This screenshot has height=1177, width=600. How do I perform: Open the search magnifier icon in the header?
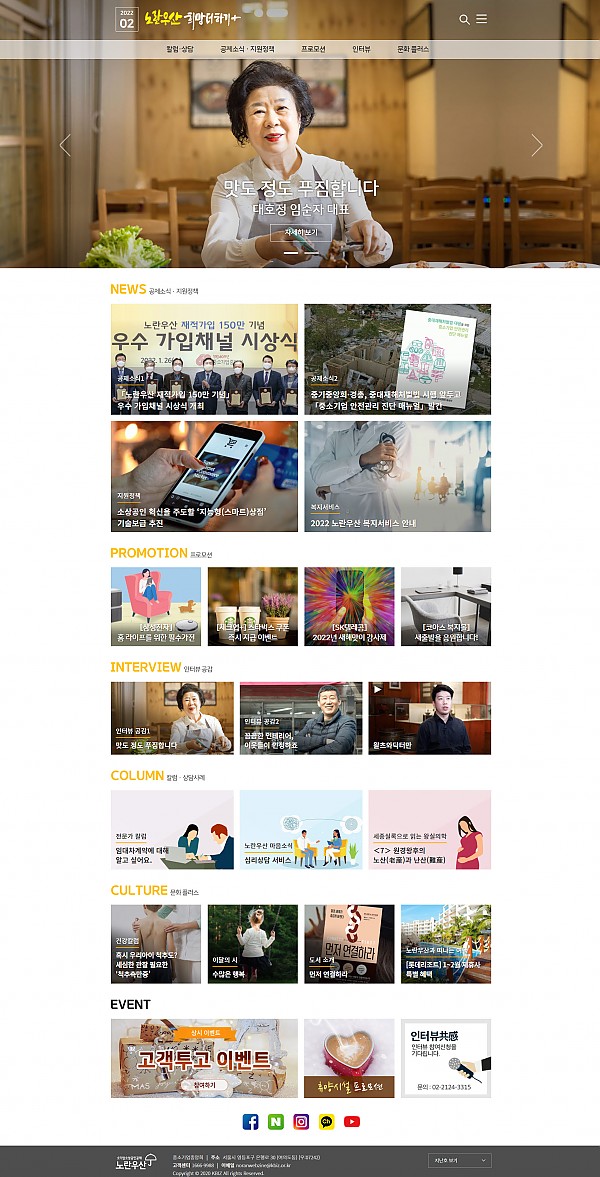tap(464, 19)
